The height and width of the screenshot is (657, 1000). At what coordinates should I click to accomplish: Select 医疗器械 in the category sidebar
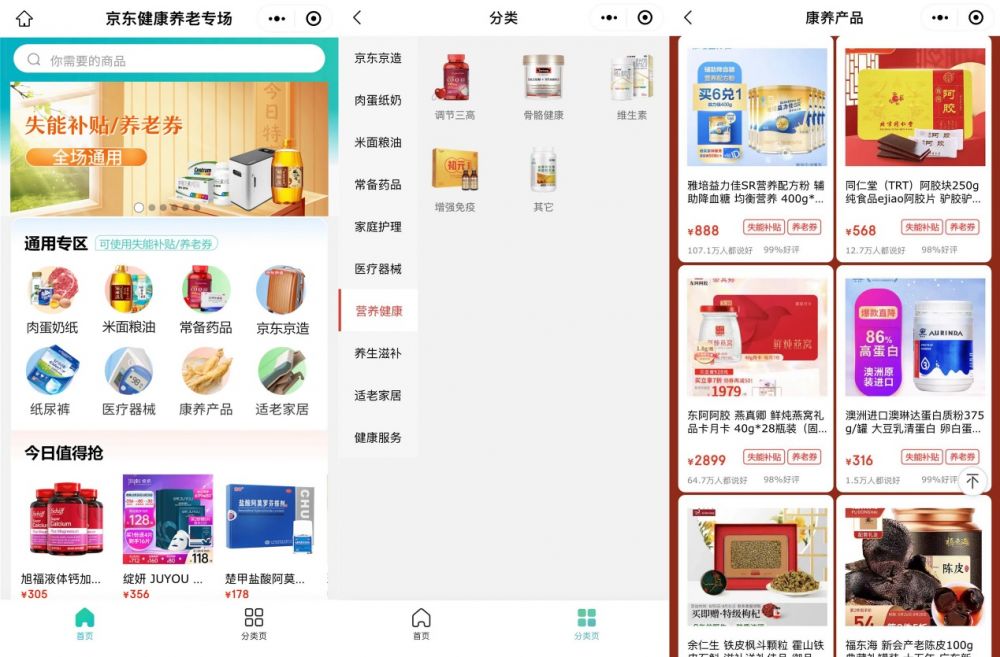click(378, 269)
